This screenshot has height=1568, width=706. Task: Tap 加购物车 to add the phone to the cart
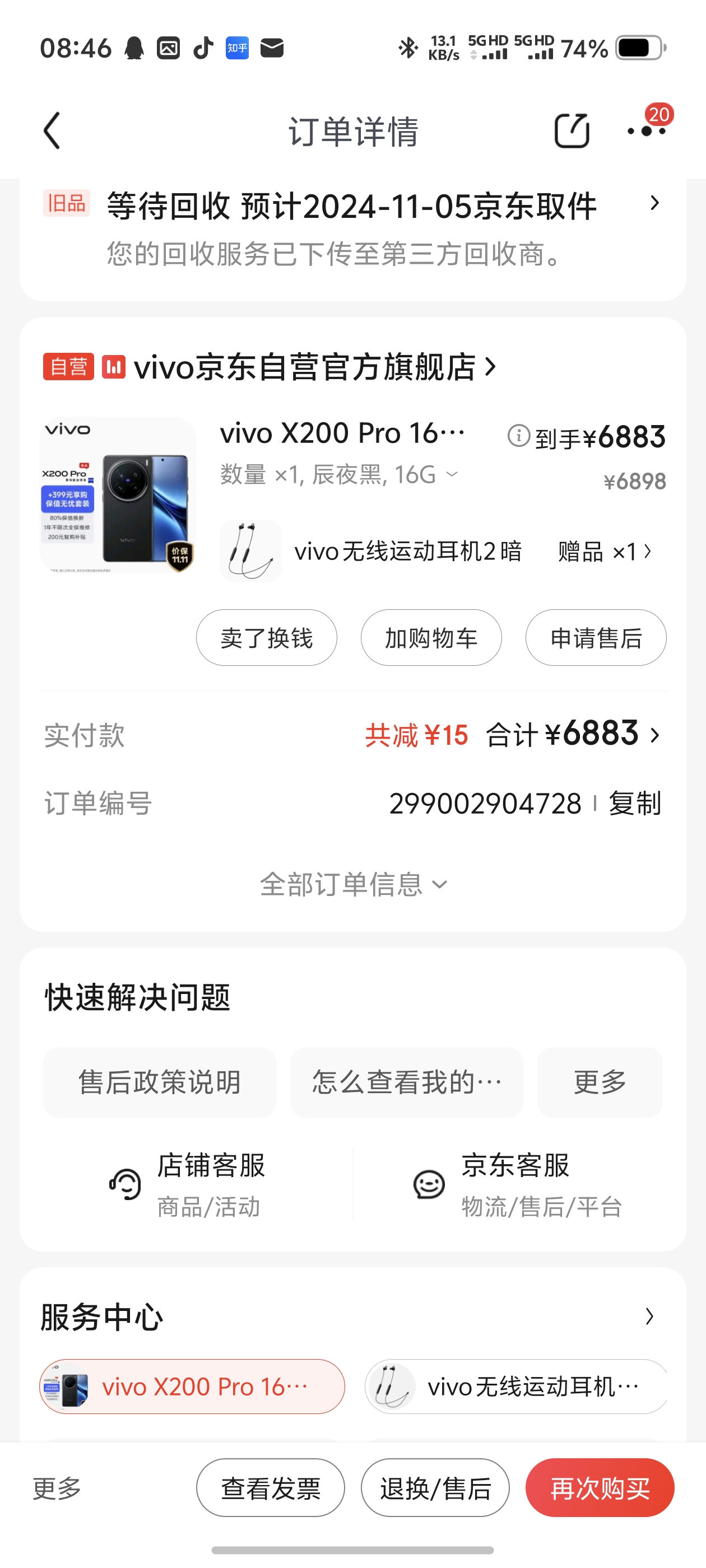point(431,638)
